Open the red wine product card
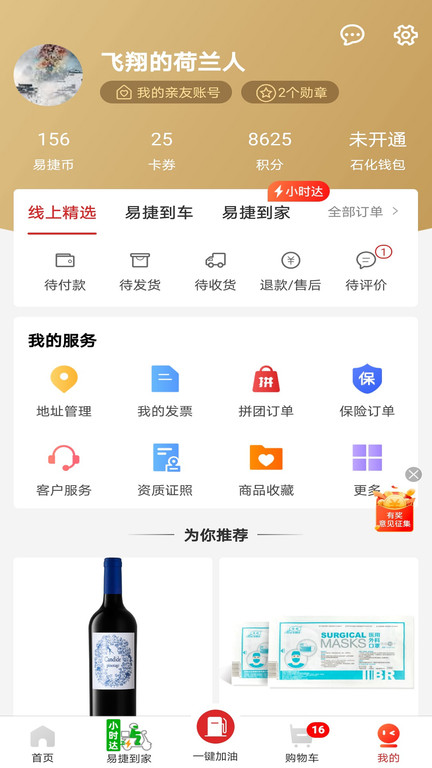Screen dimensions: 432x768 click(x=113, y=637)
